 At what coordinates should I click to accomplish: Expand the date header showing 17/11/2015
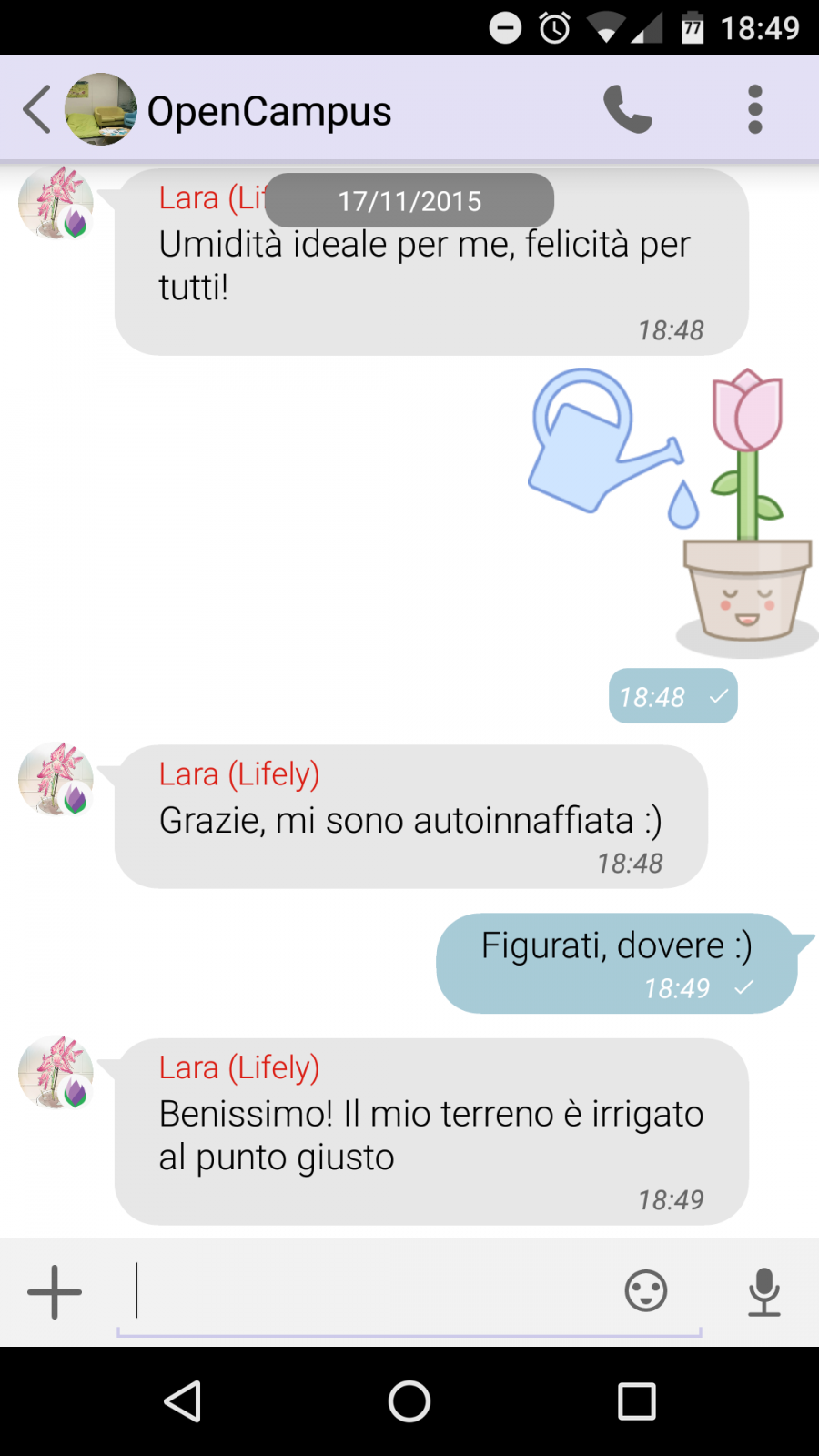(409, 200)
